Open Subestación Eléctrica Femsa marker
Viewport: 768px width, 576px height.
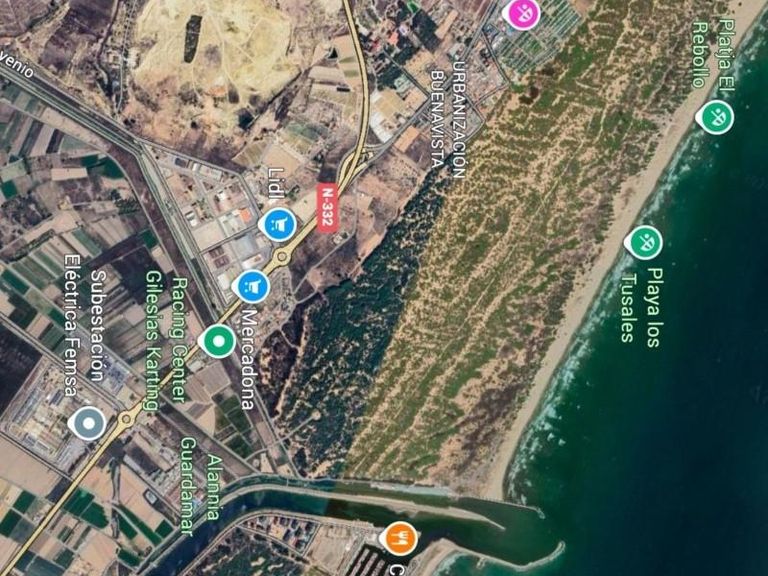[89, 424]
